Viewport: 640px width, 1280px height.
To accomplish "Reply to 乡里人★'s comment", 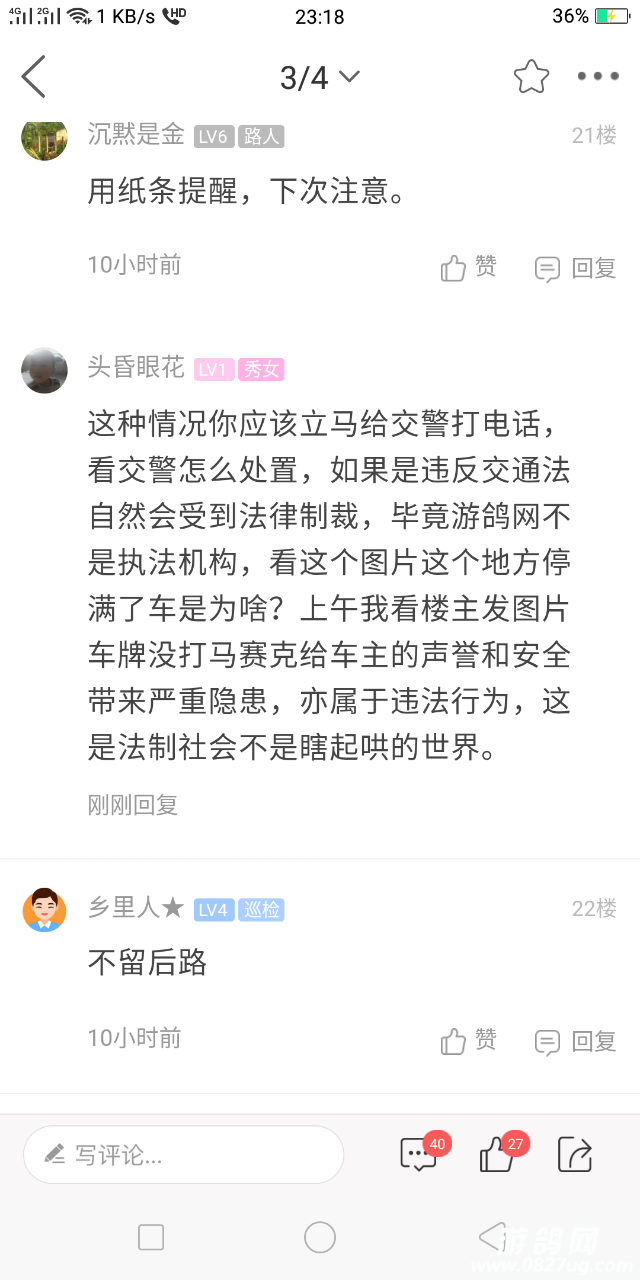I will (575, 1041).
